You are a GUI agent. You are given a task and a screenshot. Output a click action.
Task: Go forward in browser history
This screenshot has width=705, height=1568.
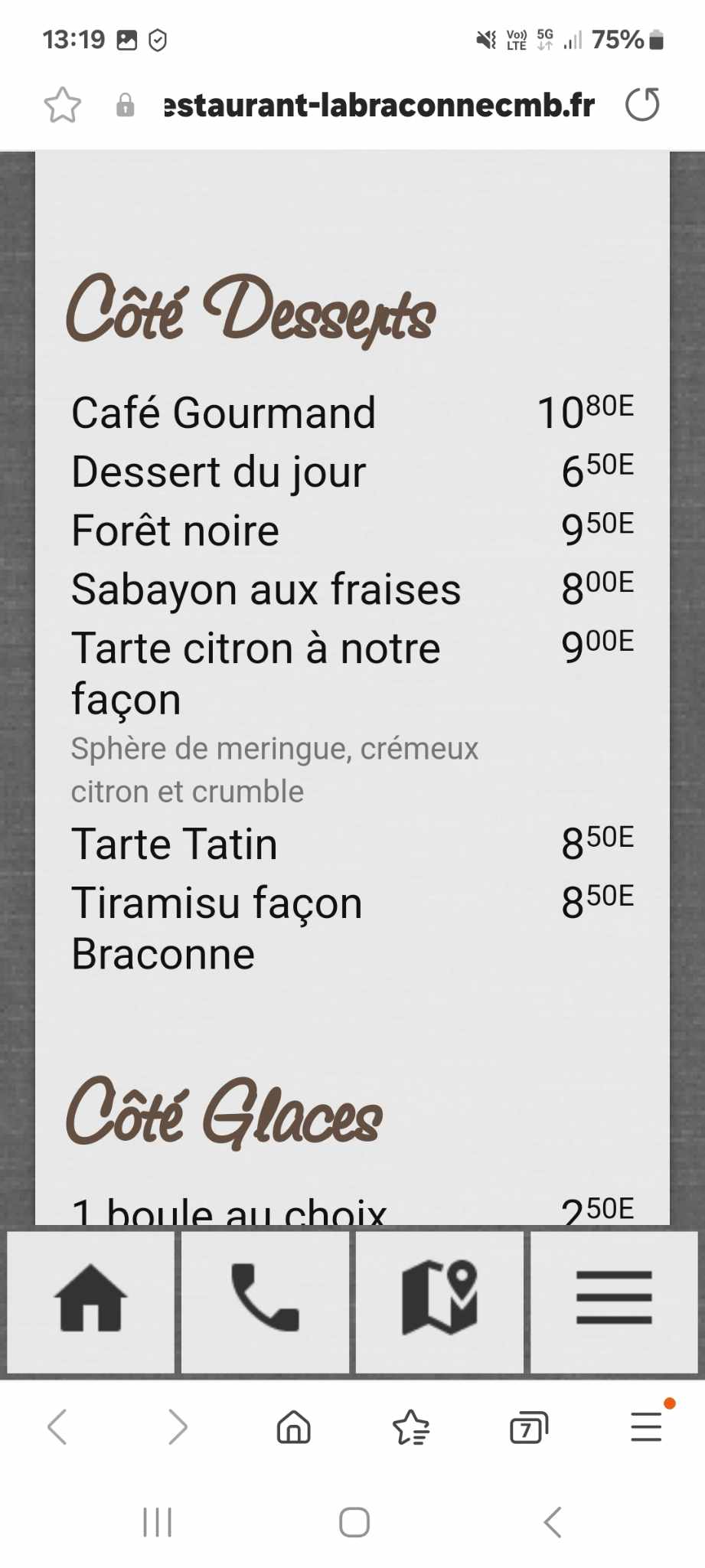[178, 1427]
